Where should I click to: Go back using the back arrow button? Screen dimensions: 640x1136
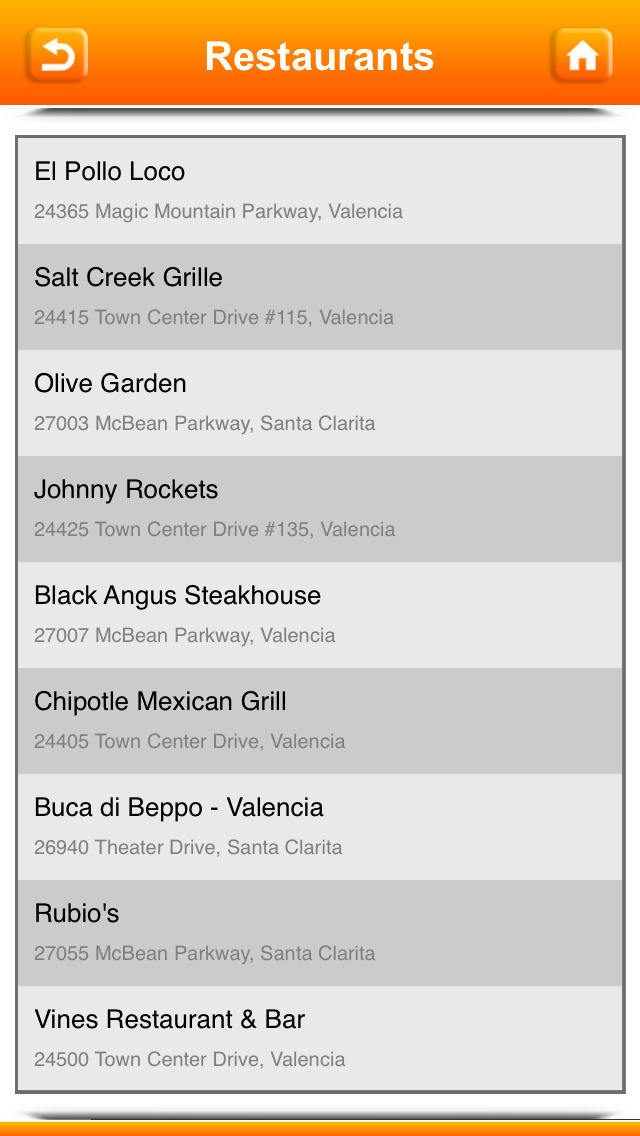click(57, 55)
